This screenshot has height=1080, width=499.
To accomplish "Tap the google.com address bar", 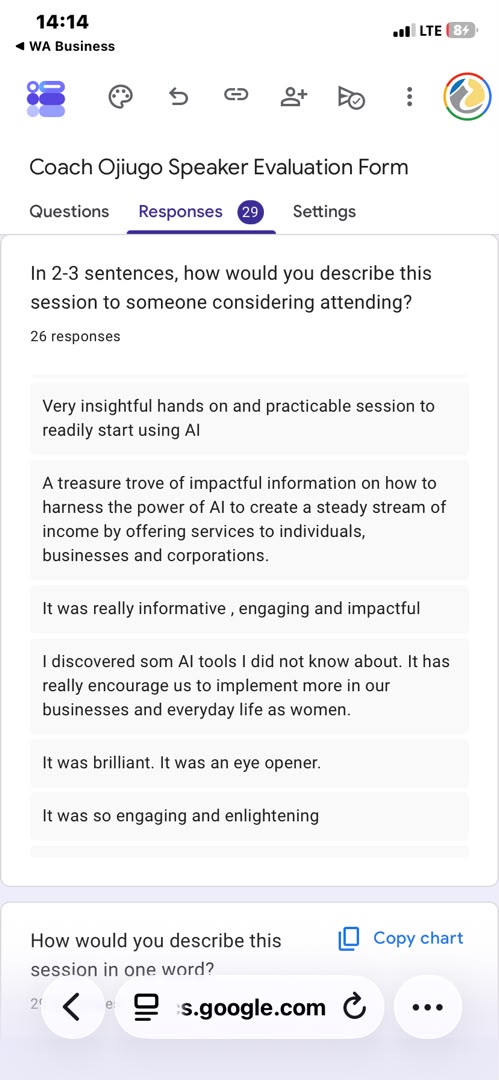I will point(249,1007).
